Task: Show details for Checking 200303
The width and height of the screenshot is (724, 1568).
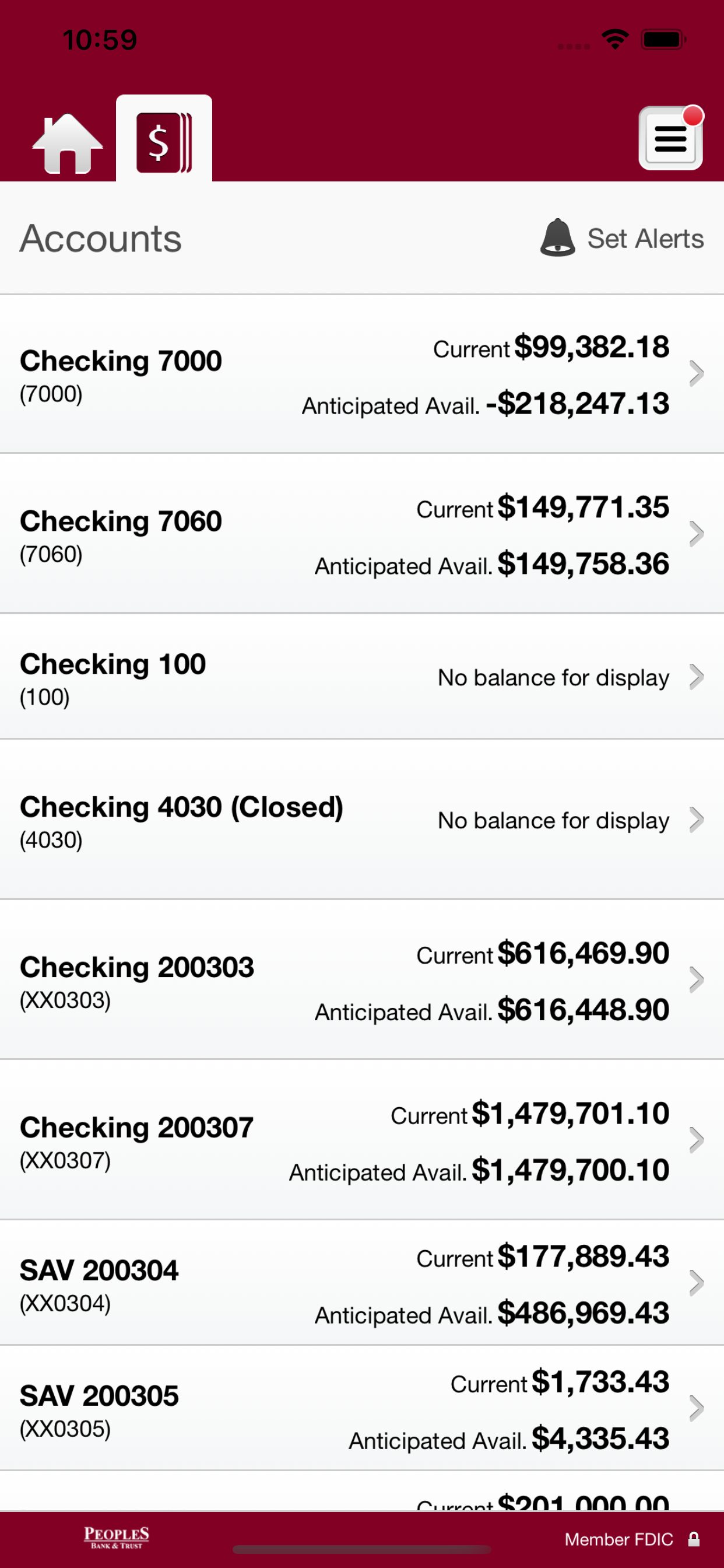Action: 362,980
